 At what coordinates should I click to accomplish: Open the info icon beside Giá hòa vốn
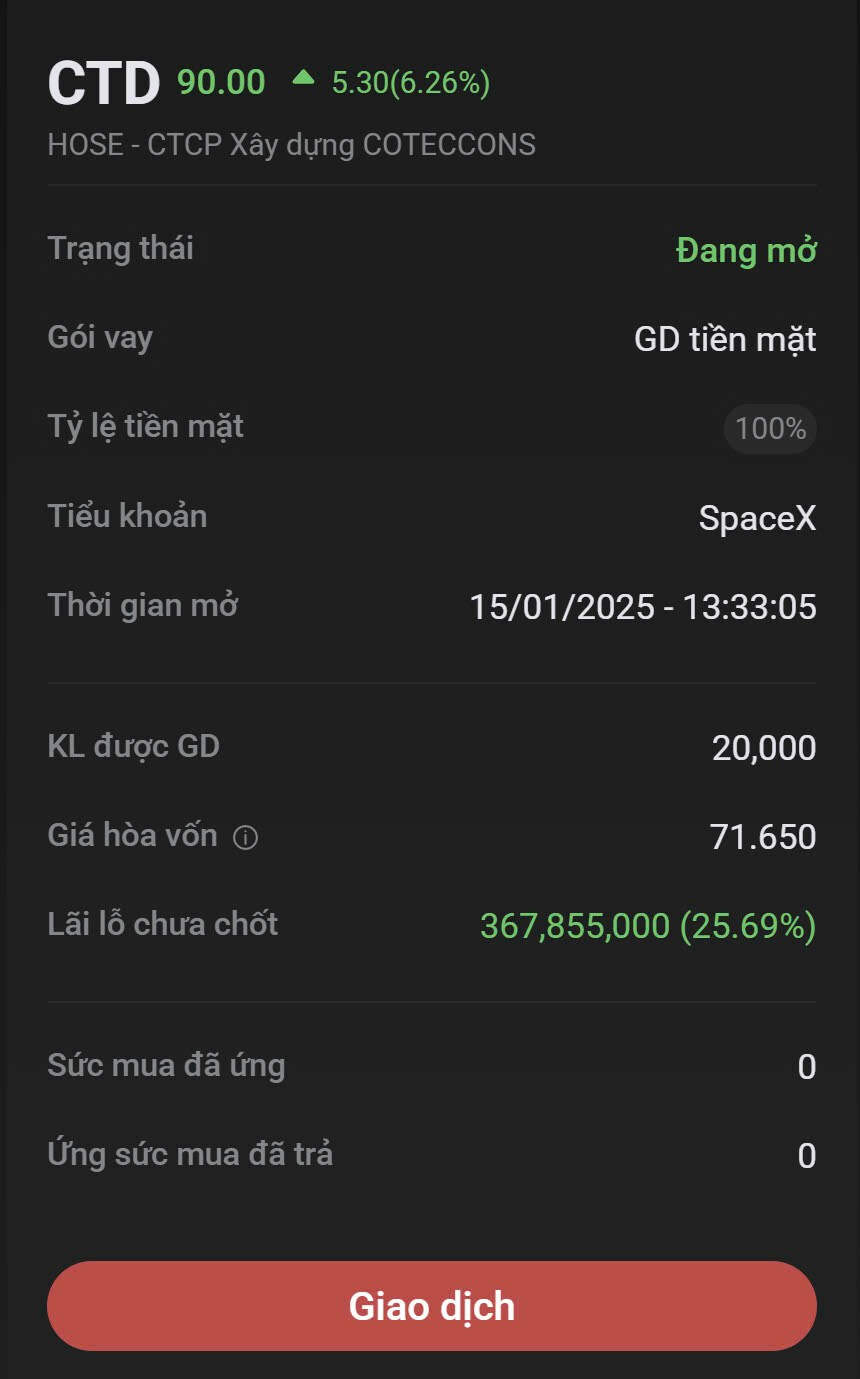[x=245, y=838]
